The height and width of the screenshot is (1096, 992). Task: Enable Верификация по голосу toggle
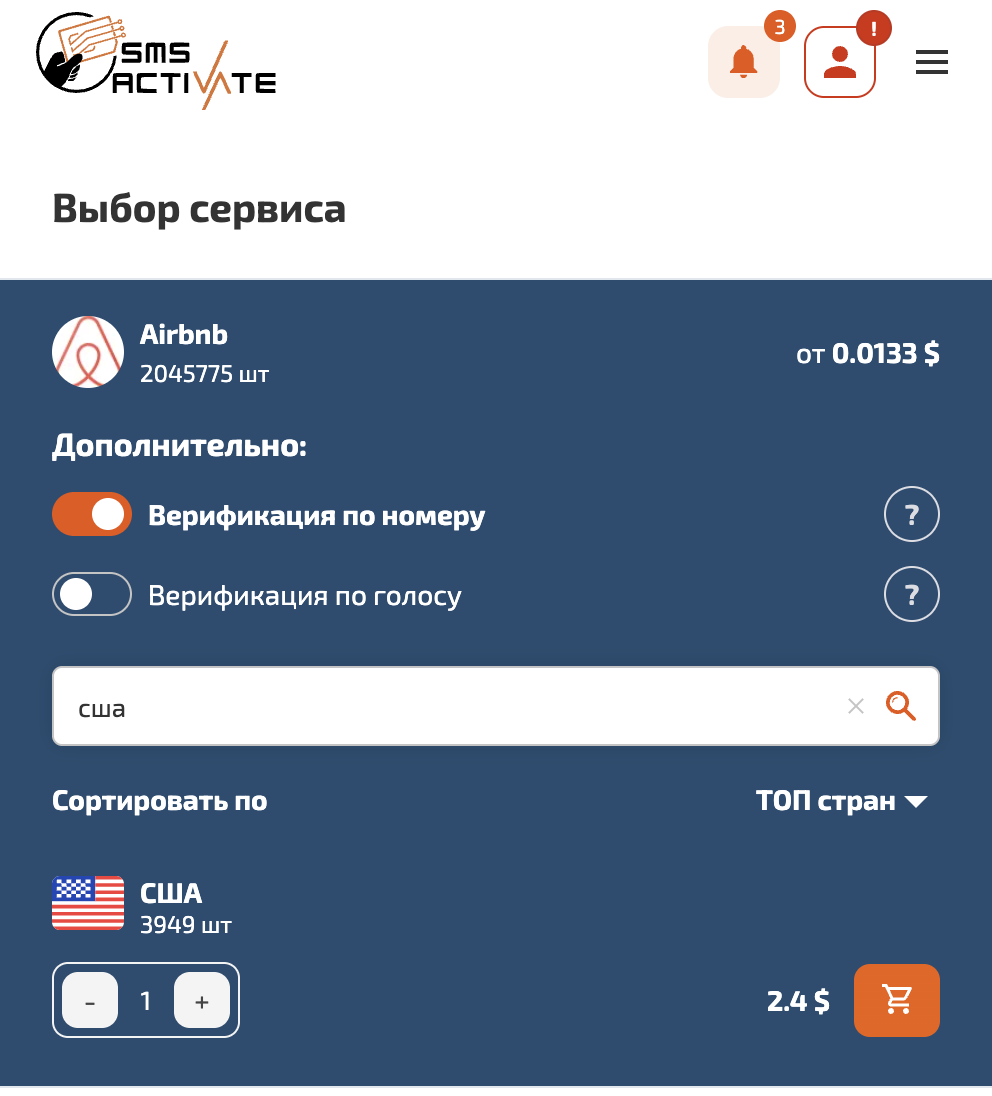coord(92,595)
